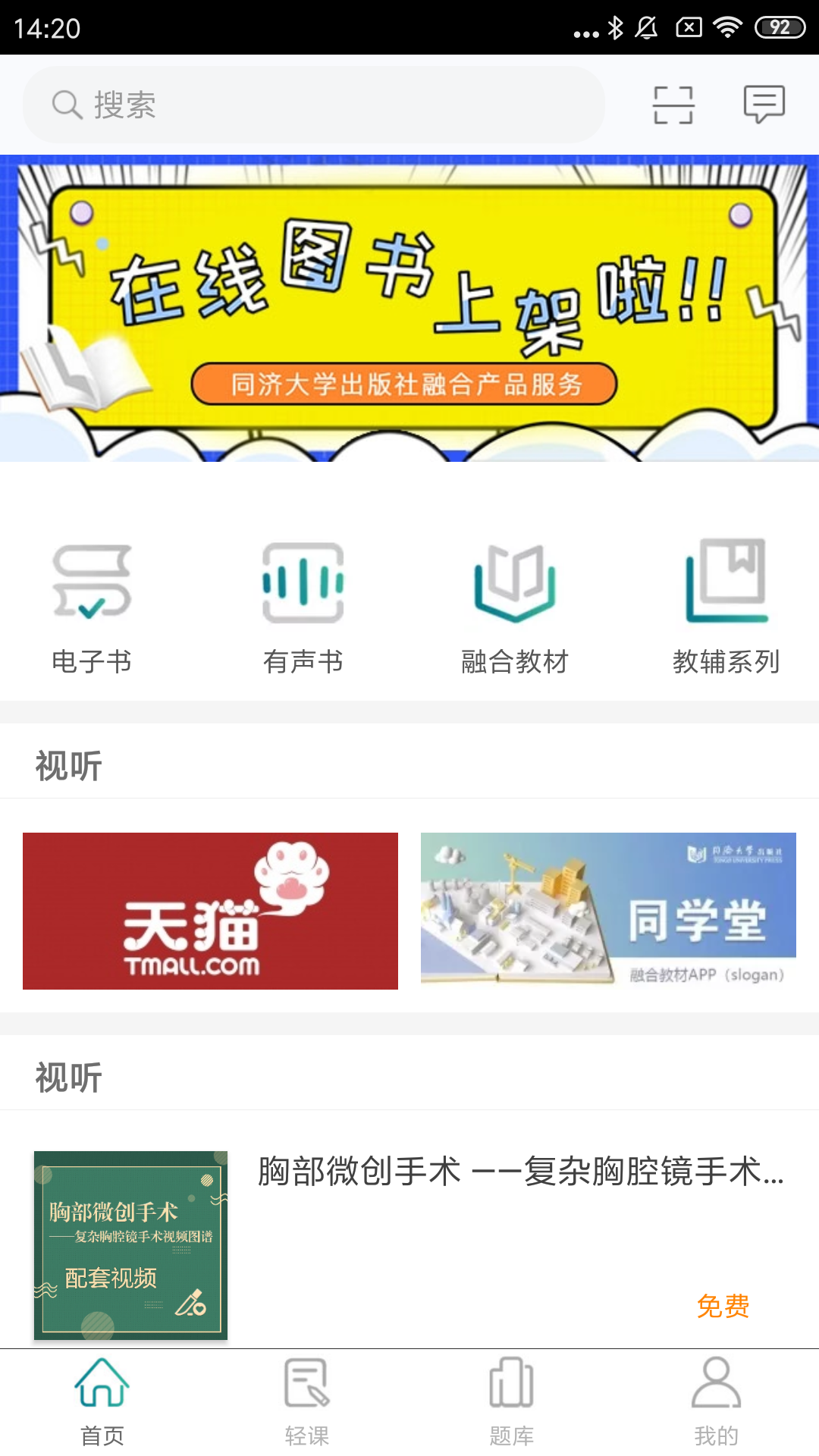The height and width of the screenshot is (1456, 819).
Task: Open the messages icon in top bar
Action: tap(763, 105)
